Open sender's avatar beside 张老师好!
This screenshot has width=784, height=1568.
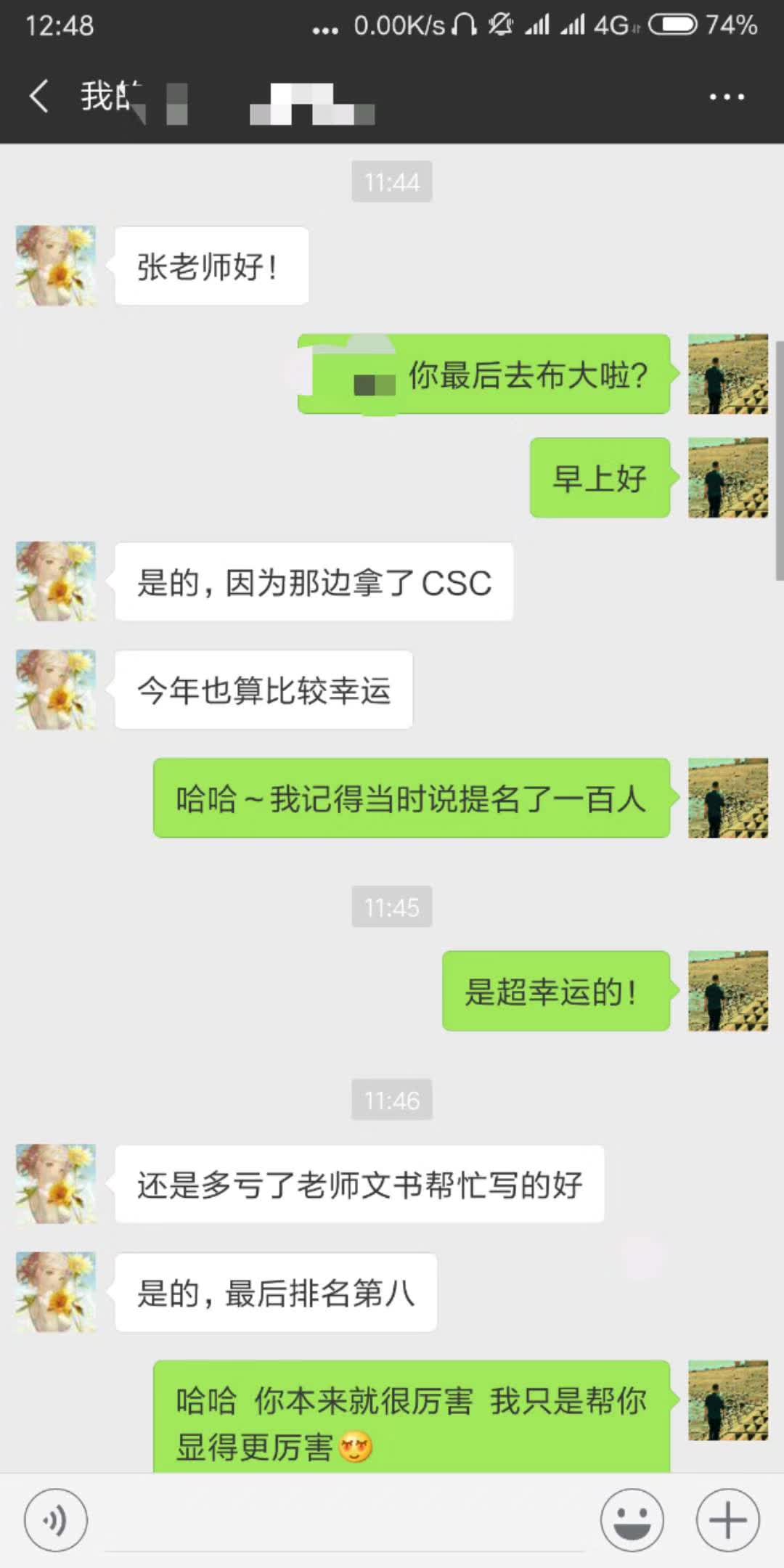coord(56,266)
